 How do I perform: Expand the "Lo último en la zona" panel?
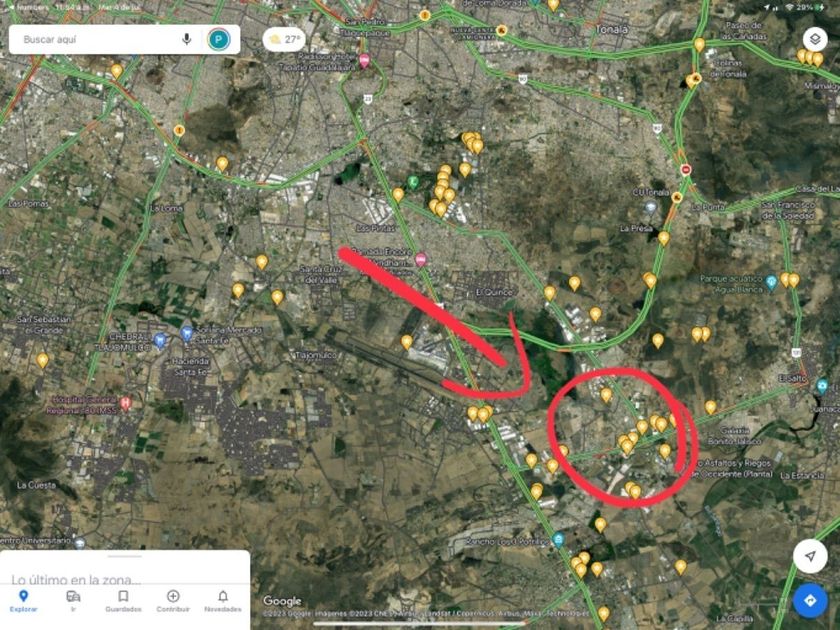click(x=125, y=568)
